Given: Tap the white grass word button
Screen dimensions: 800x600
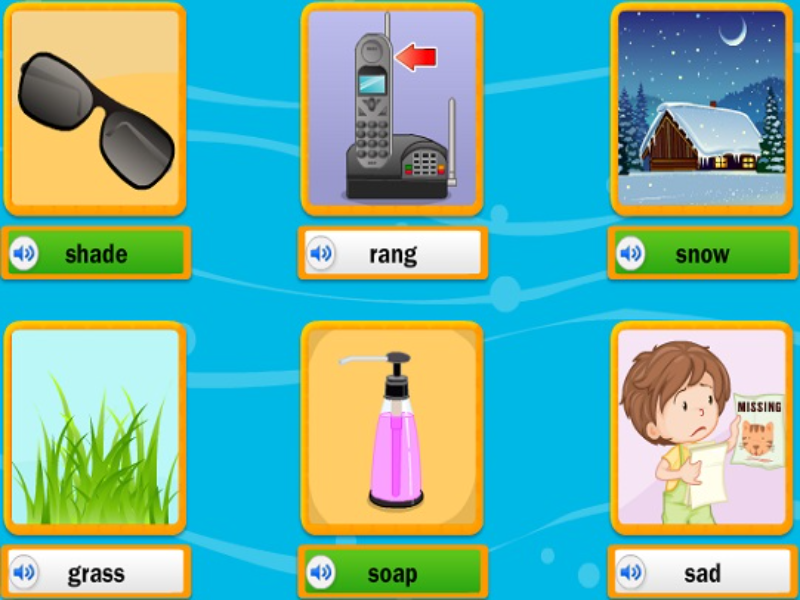Looking at the screenshot, I should pos(110,573).
